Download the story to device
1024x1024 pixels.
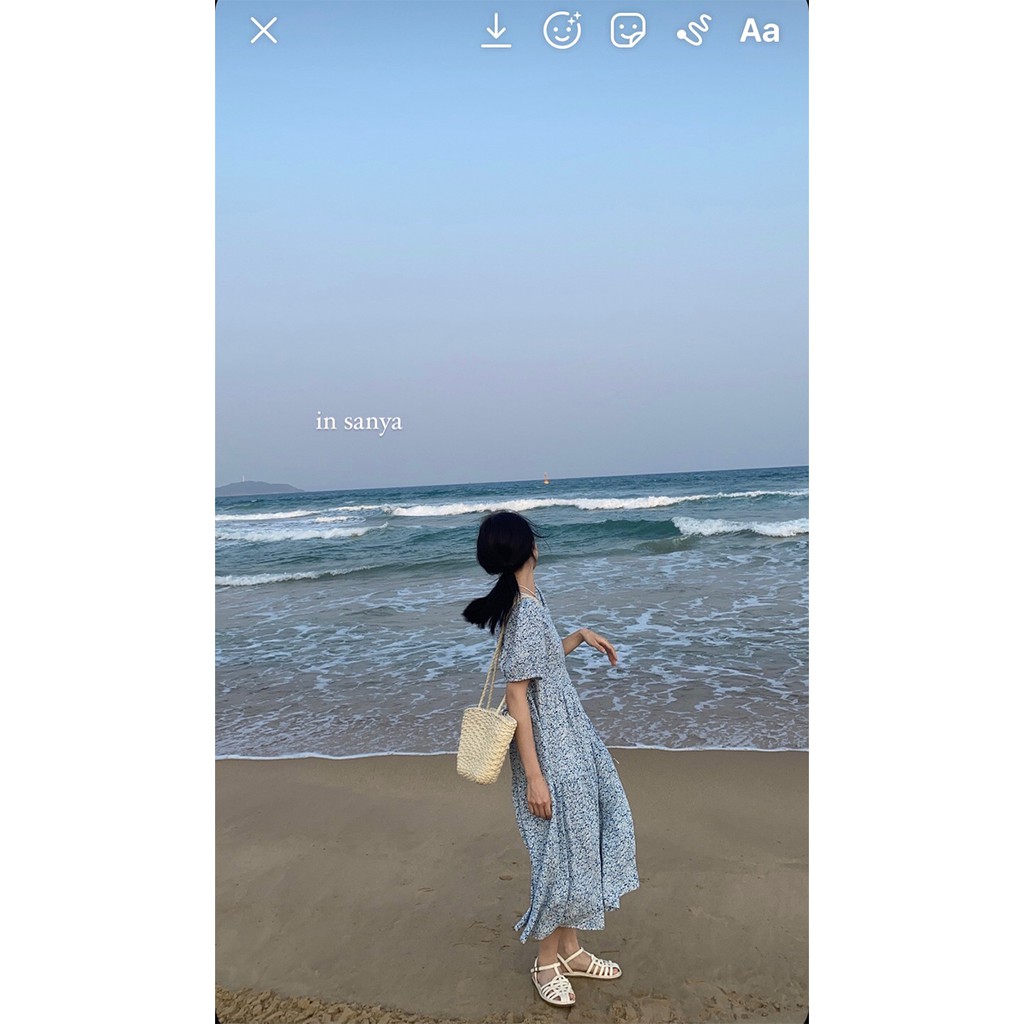coord(496,31)
